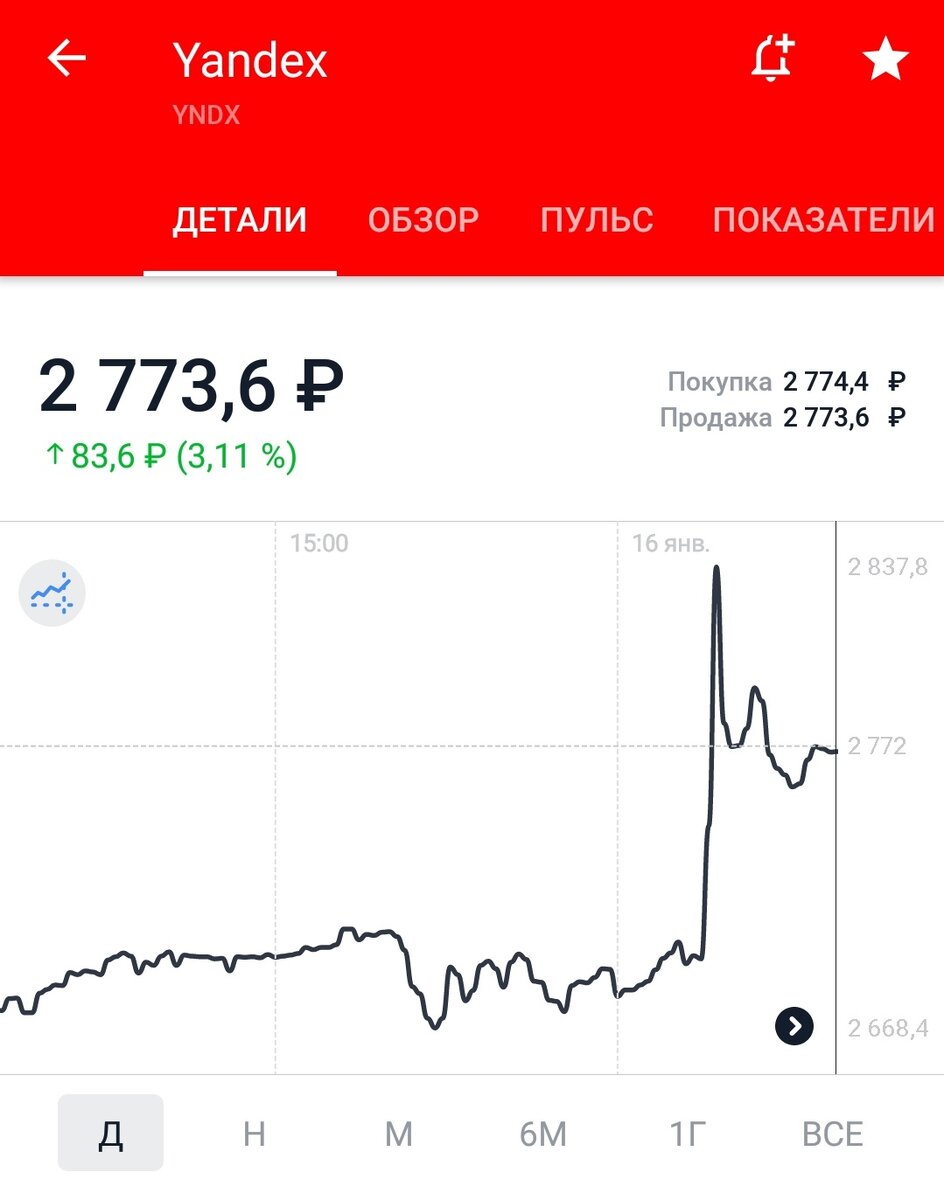
Task: Select the ПОКАЗАТЕЛИ tab
Action: coord(823,219)
